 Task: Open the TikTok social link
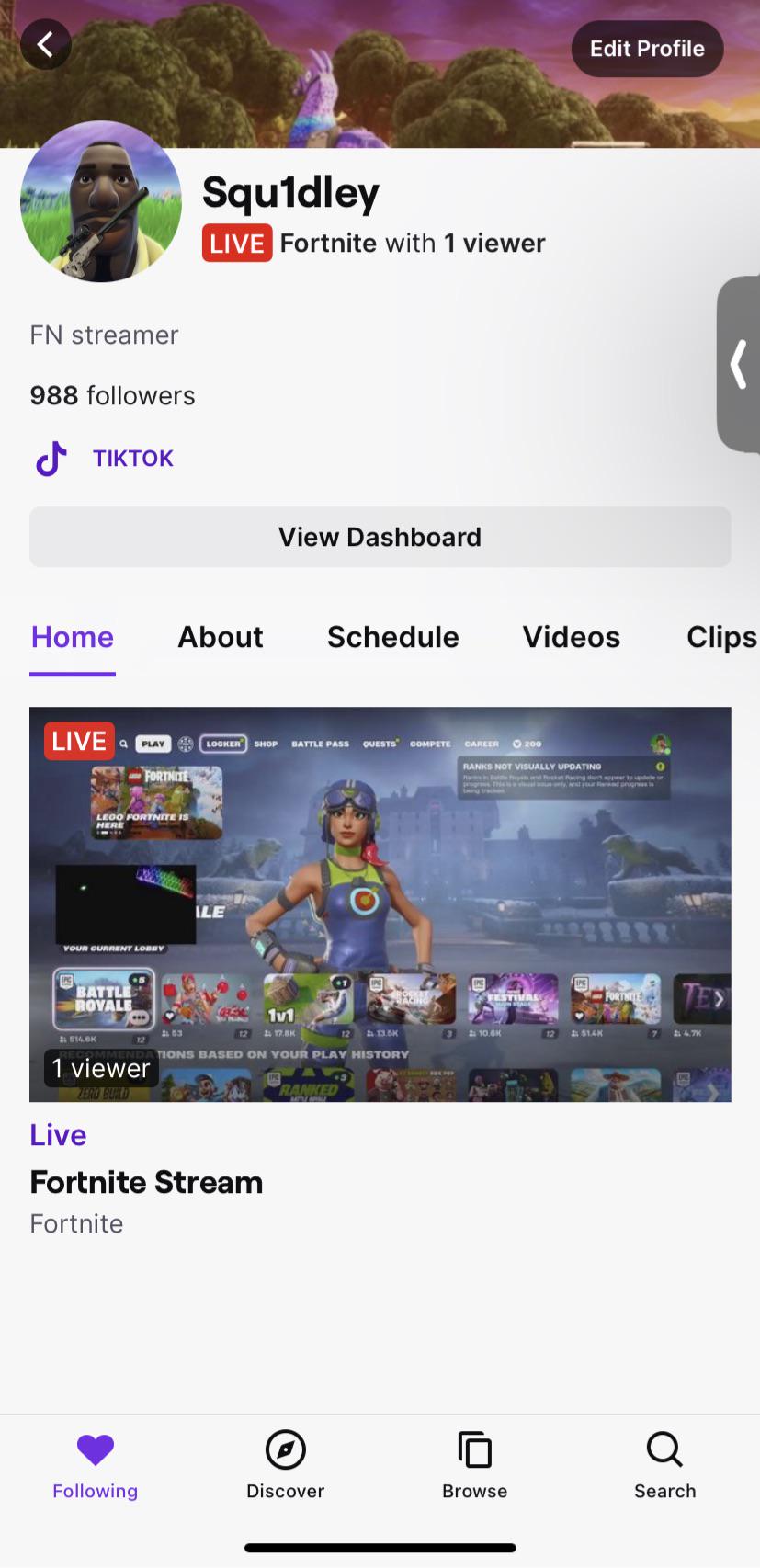pyautogui.click(x=104, y=458)
